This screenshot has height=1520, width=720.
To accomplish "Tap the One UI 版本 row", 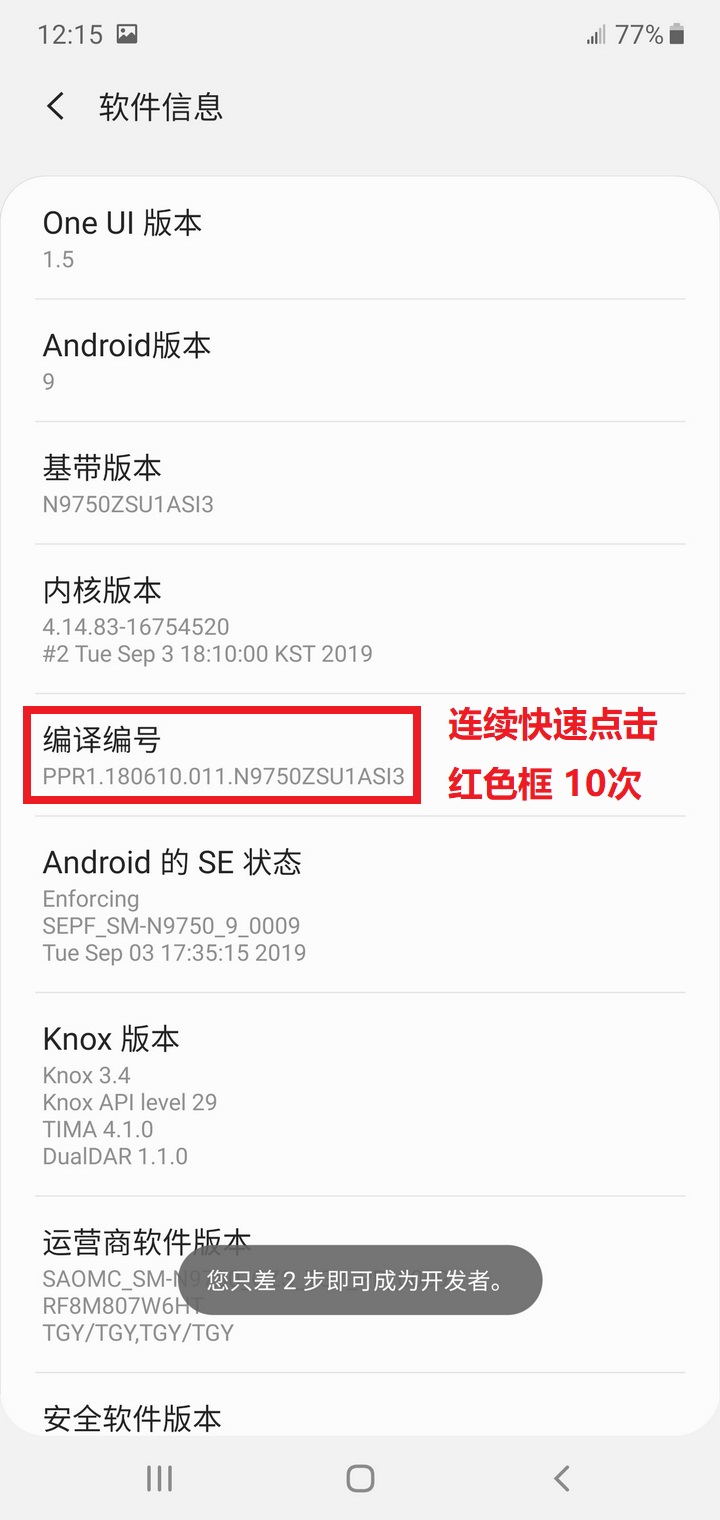I will [360, 239].
